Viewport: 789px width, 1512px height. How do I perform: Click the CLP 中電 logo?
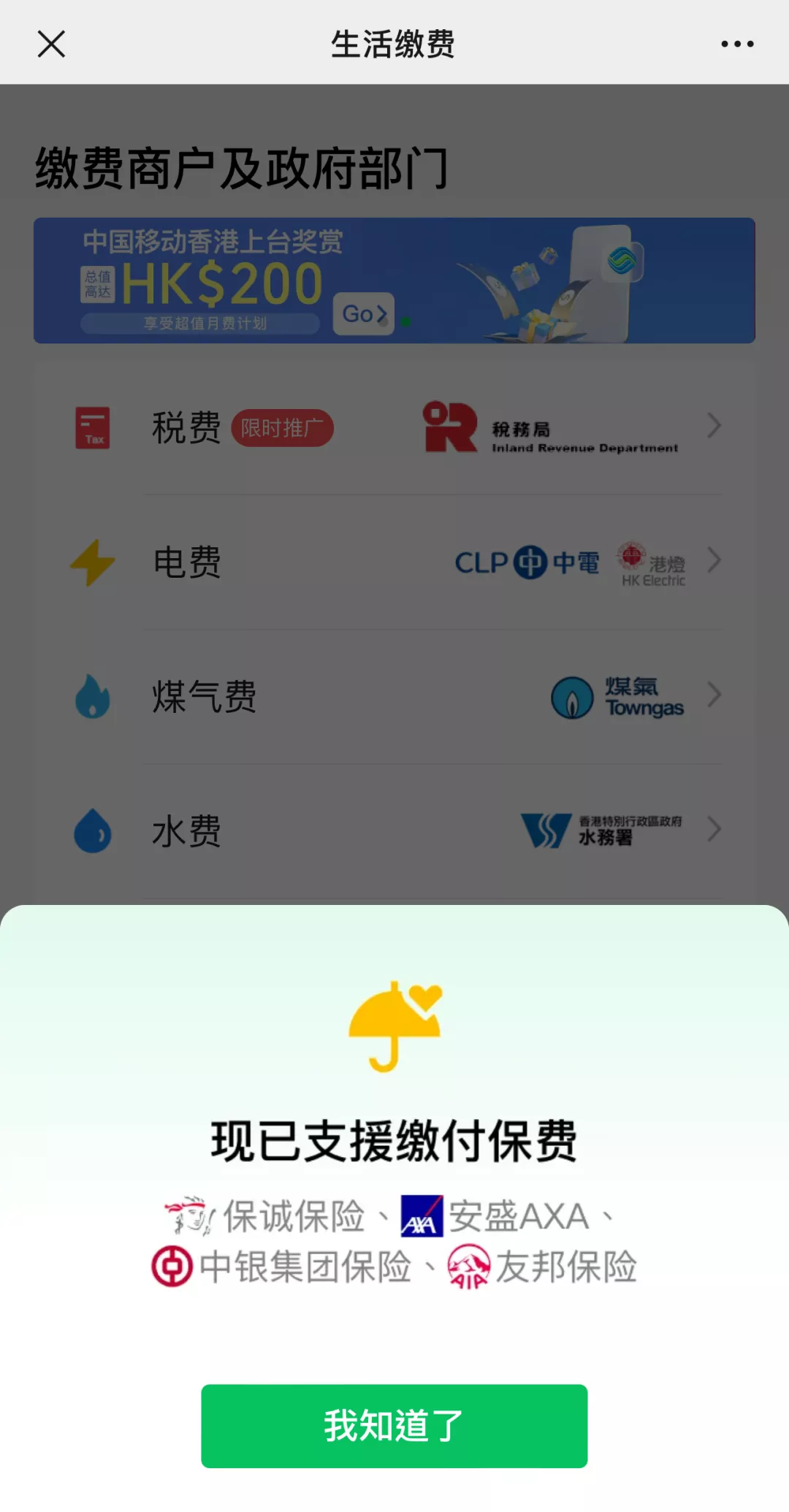pyautogui.click(x=526, y=562)
